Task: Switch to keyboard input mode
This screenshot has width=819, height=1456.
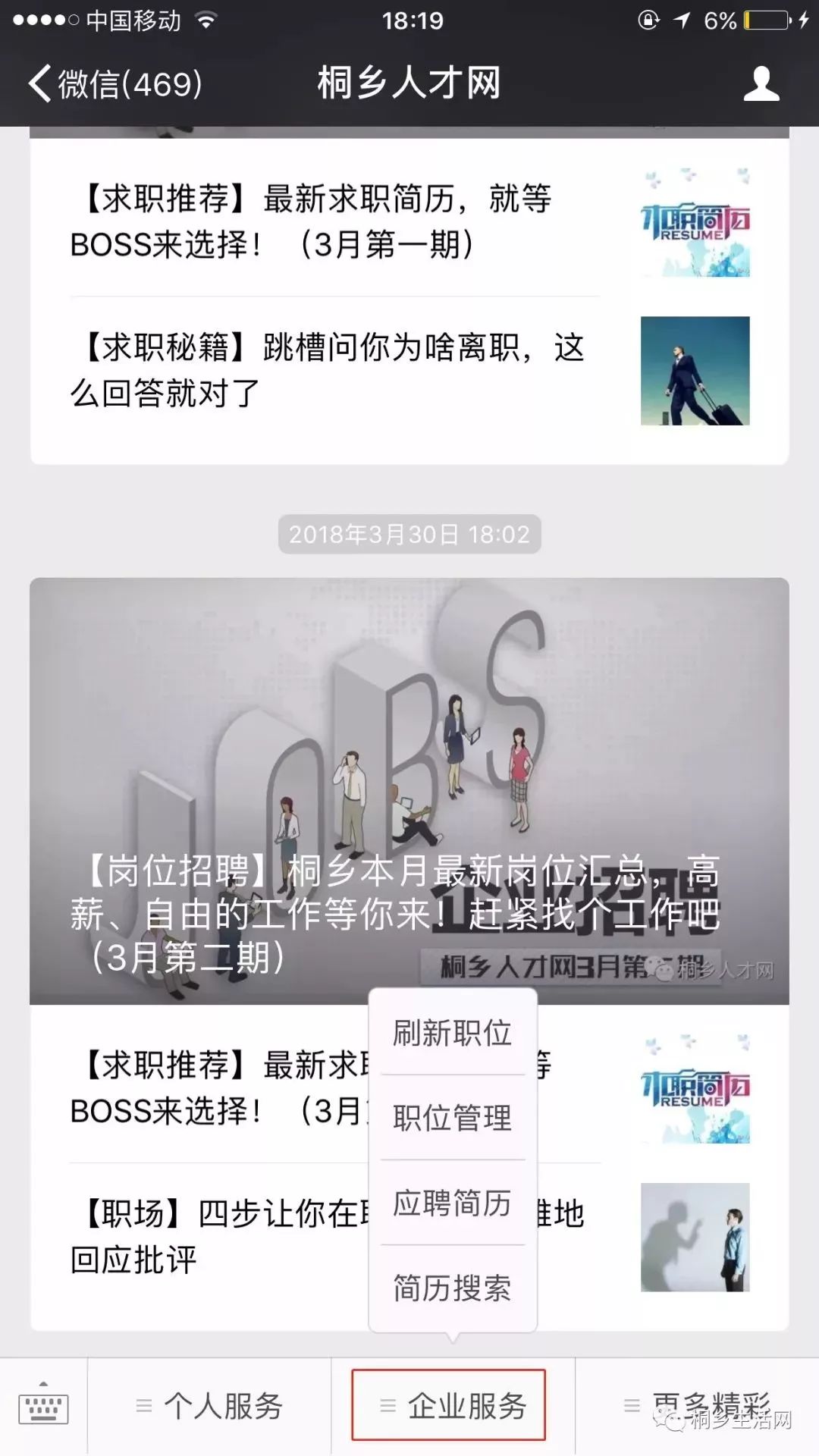Action: pyautogui.click(x=43, y=1407)
